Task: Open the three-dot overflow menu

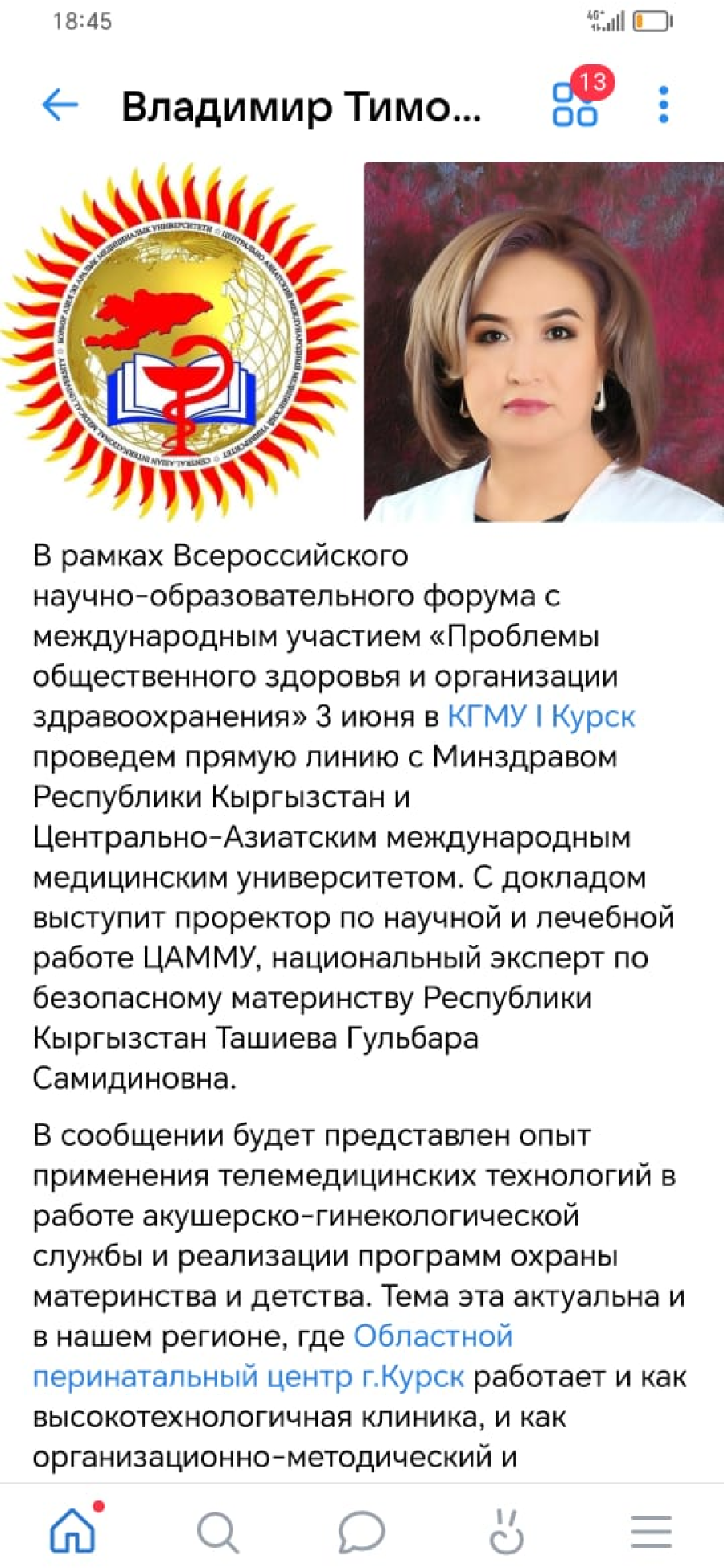Action: pos(663,105)
